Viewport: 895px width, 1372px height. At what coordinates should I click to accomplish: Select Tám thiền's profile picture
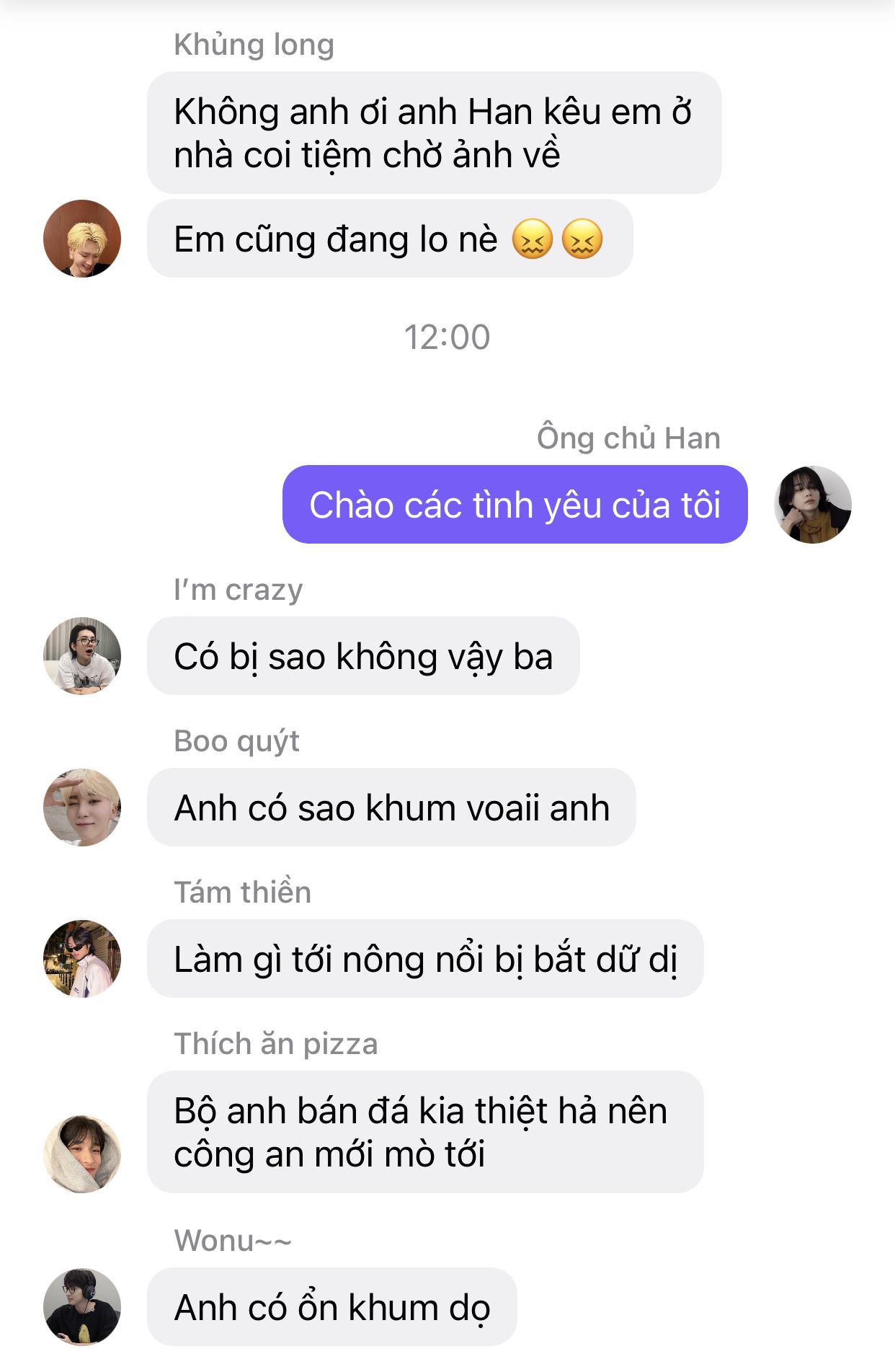point(82,959)
